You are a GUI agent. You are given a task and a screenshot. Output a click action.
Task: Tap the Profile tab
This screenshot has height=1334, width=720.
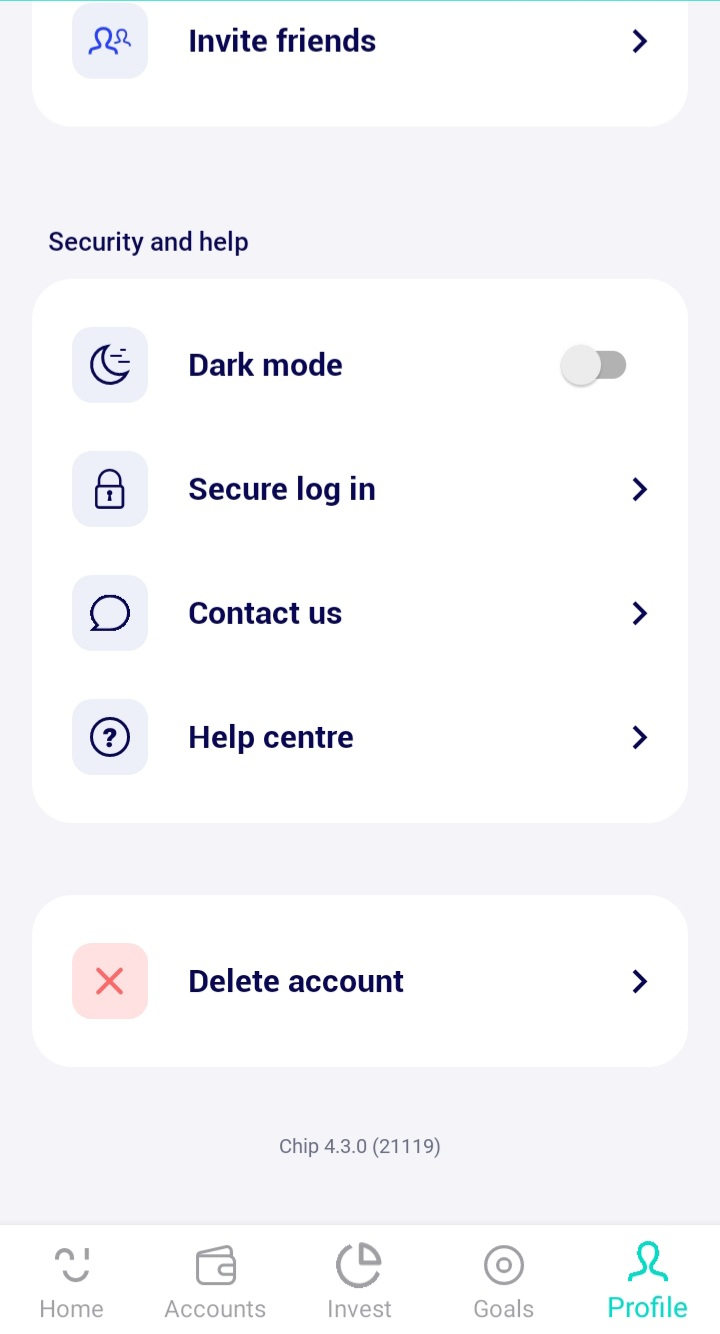click(647, 1282)
